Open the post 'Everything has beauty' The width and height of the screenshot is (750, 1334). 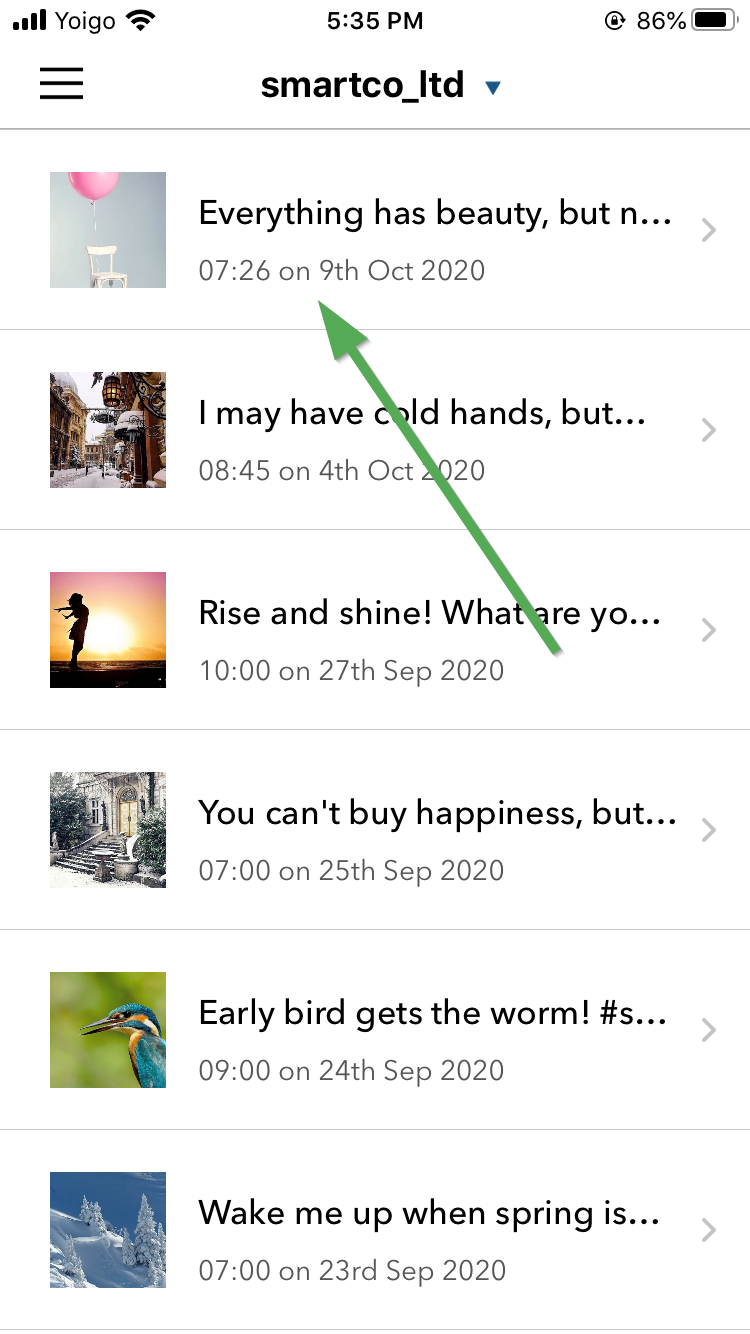coord(375,230)
